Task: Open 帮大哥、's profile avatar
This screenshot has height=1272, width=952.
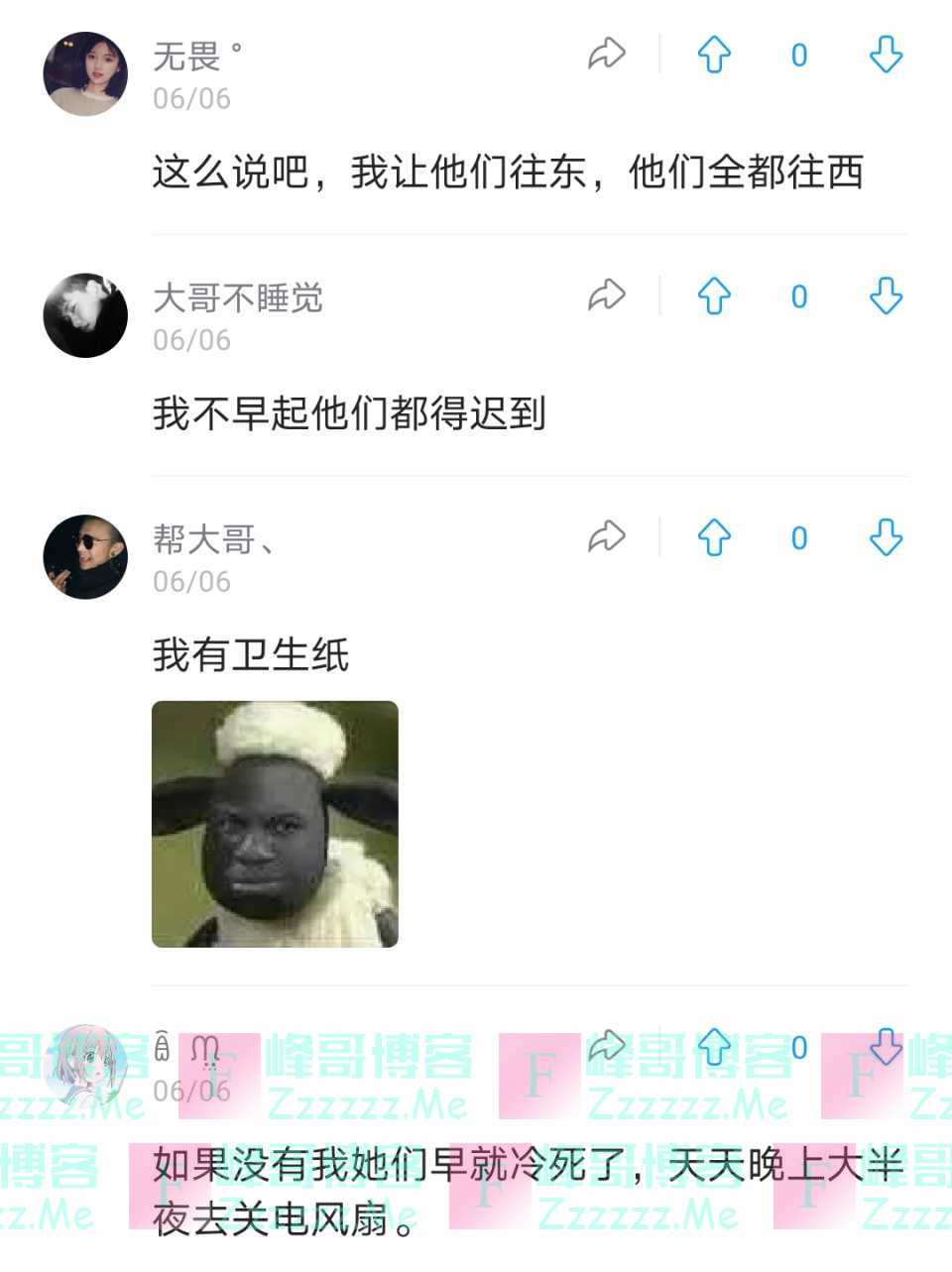Action: pyautogui.click(x=86, y=556)
